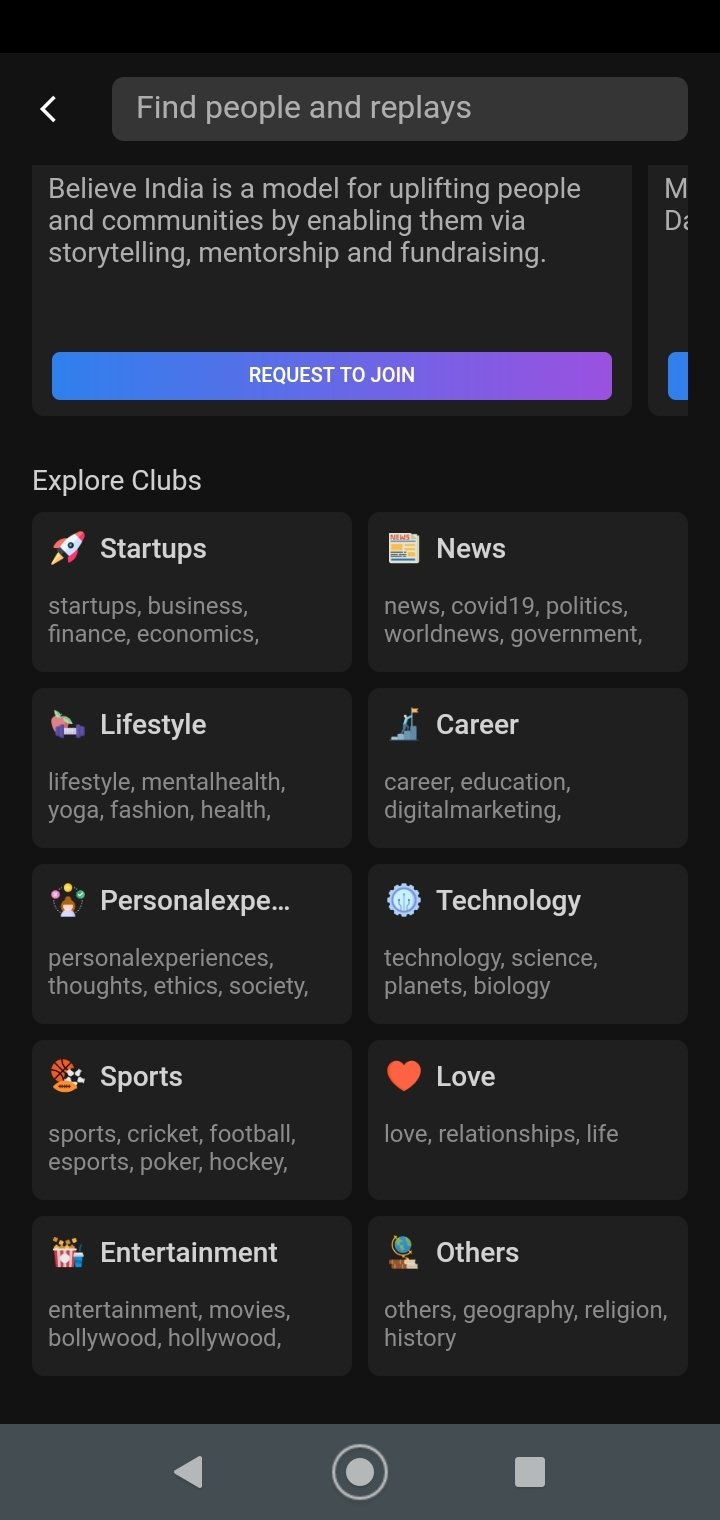
Task: Open the Startups club category
Action: [192, 592]
